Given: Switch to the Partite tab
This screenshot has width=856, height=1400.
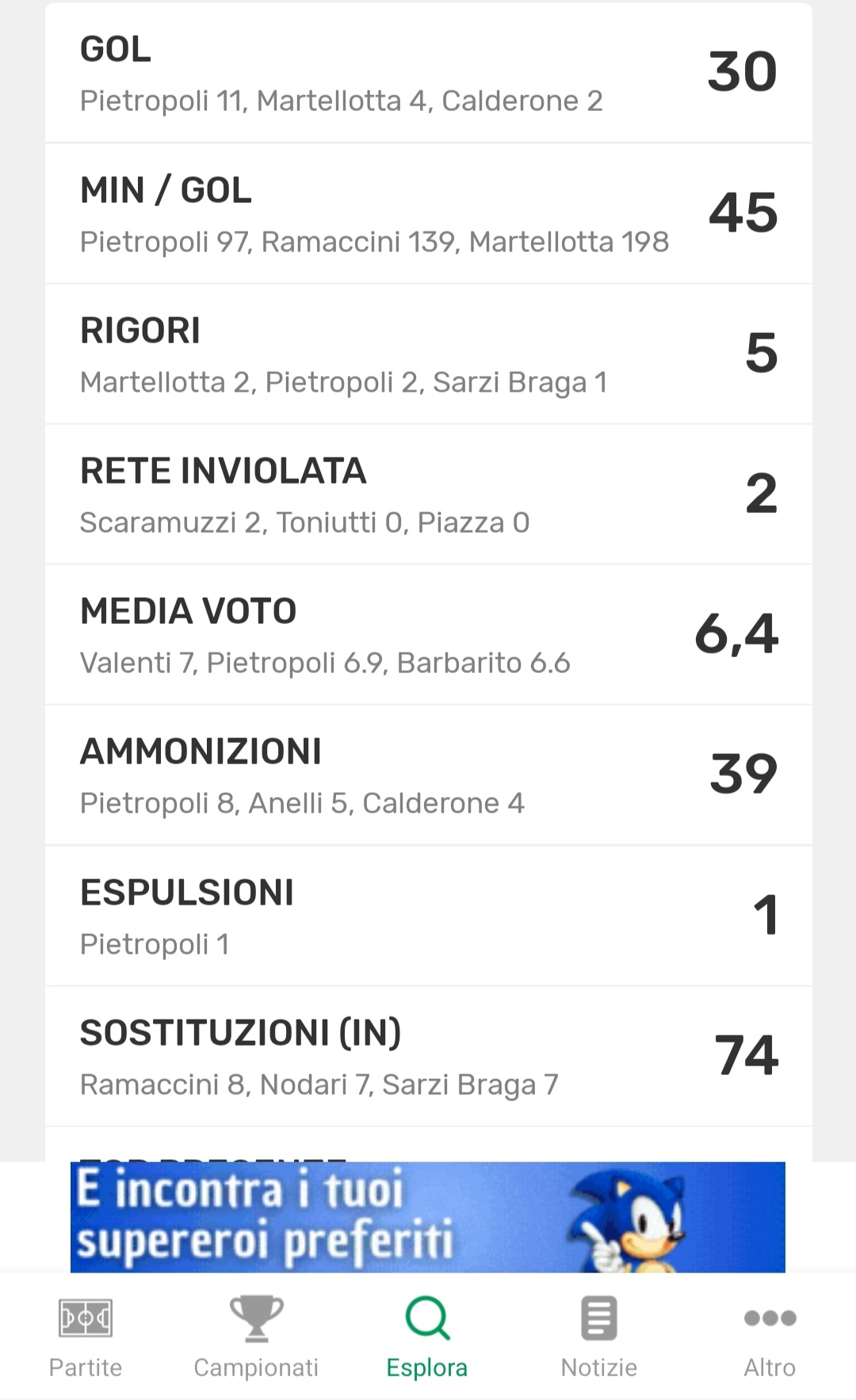Looking at the screenshot, I should pos(86,1337).
